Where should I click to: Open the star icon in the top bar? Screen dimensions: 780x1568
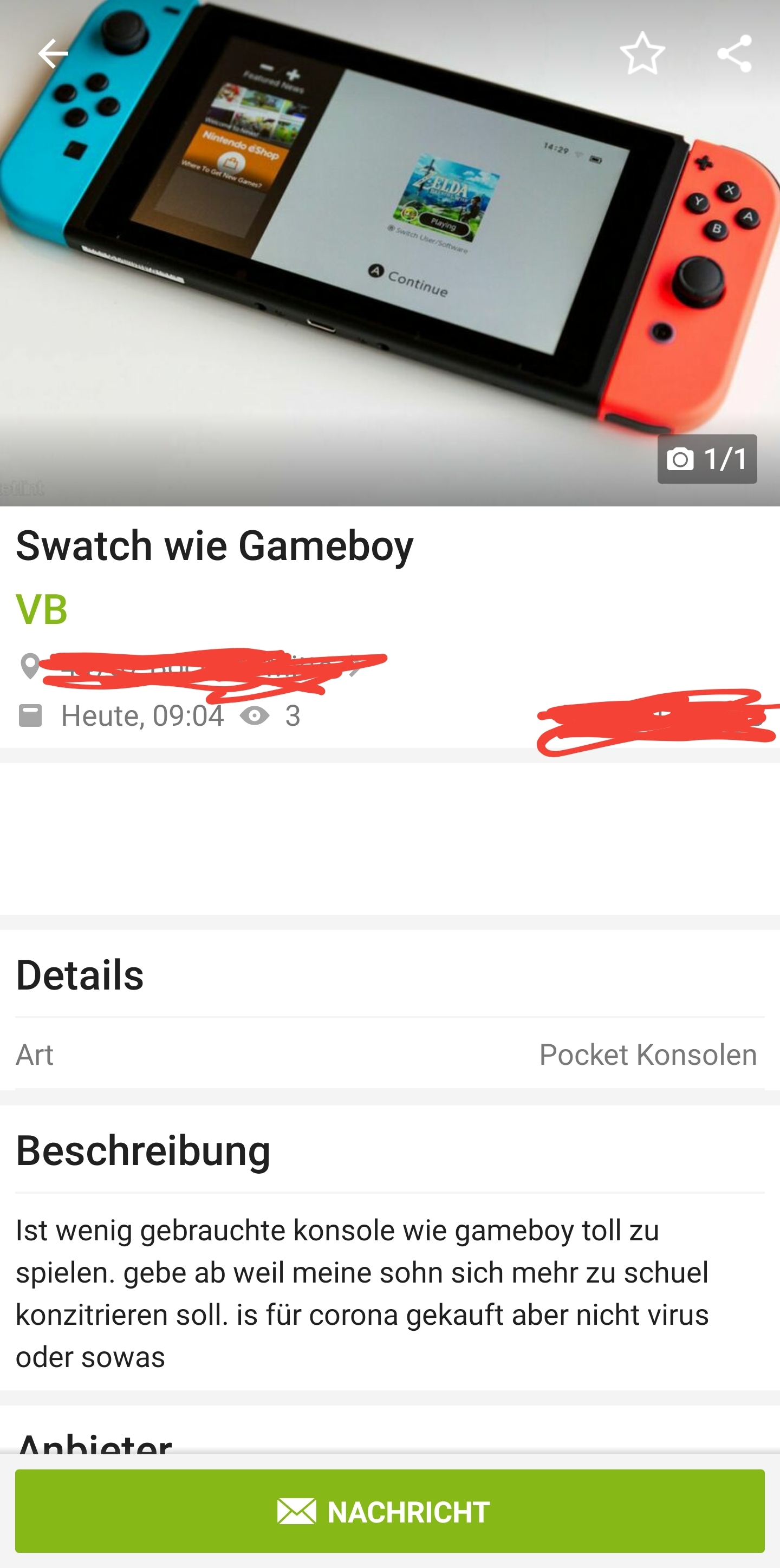(x=643, y=55)
